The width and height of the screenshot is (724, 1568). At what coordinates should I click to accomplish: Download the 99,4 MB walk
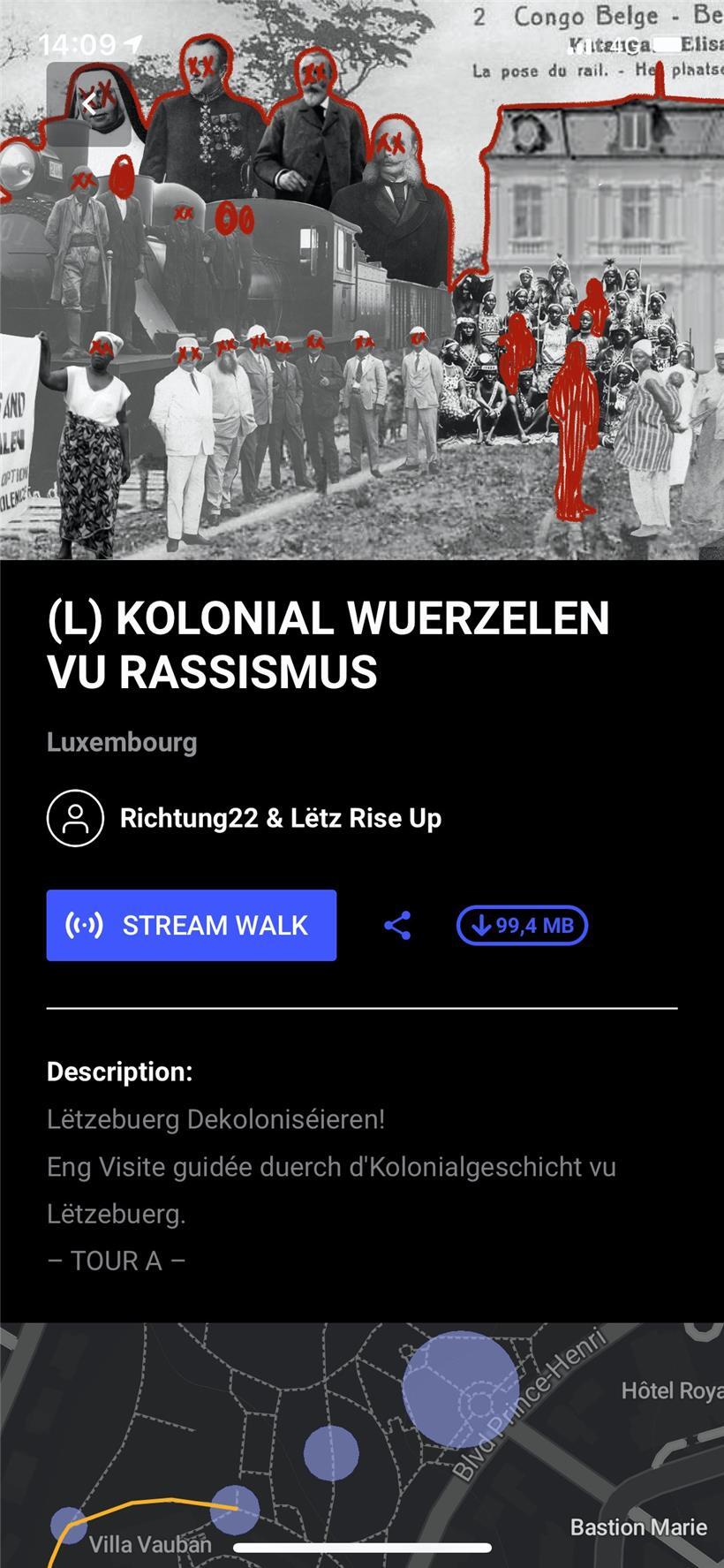[x=522, y=926]
